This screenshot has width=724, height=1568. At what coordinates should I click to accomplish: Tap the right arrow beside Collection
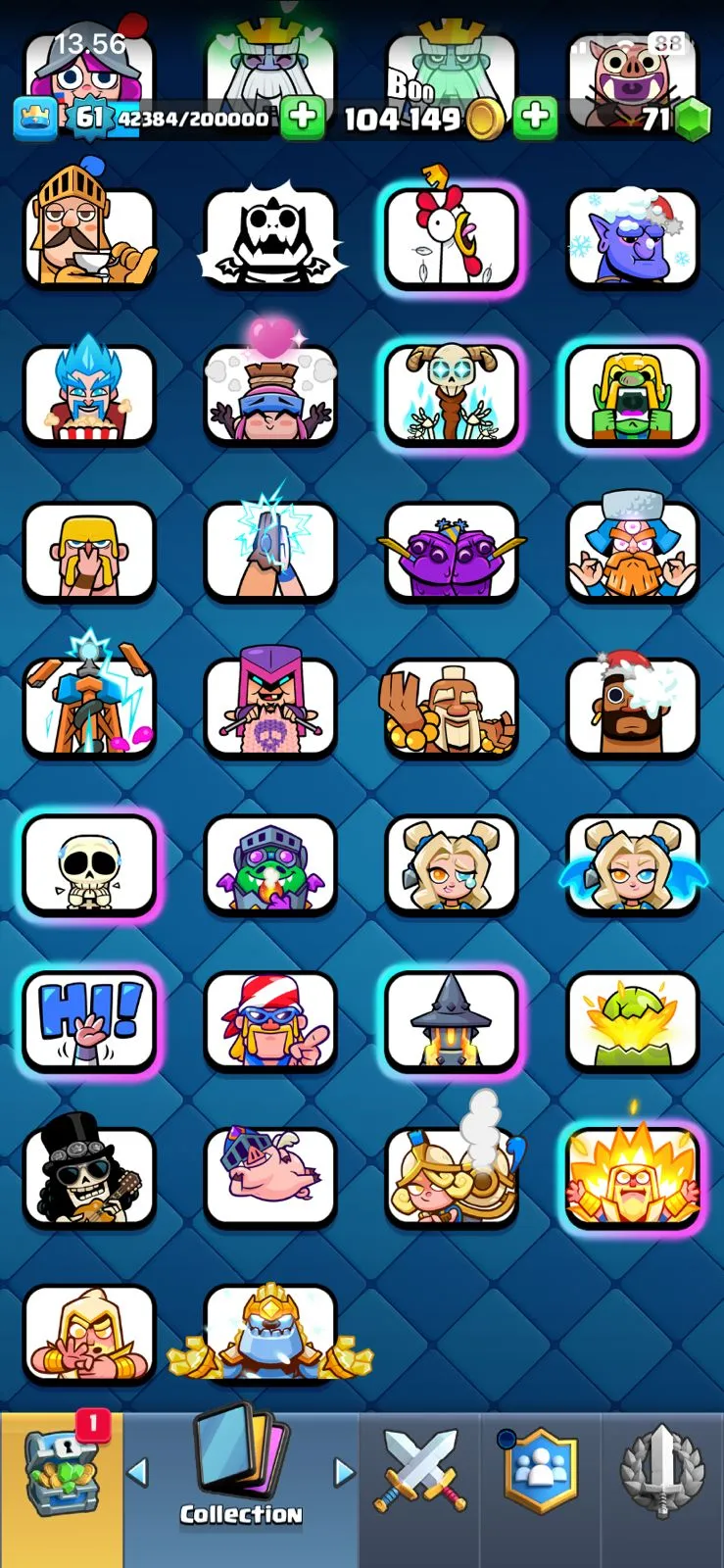(343, 1471)
